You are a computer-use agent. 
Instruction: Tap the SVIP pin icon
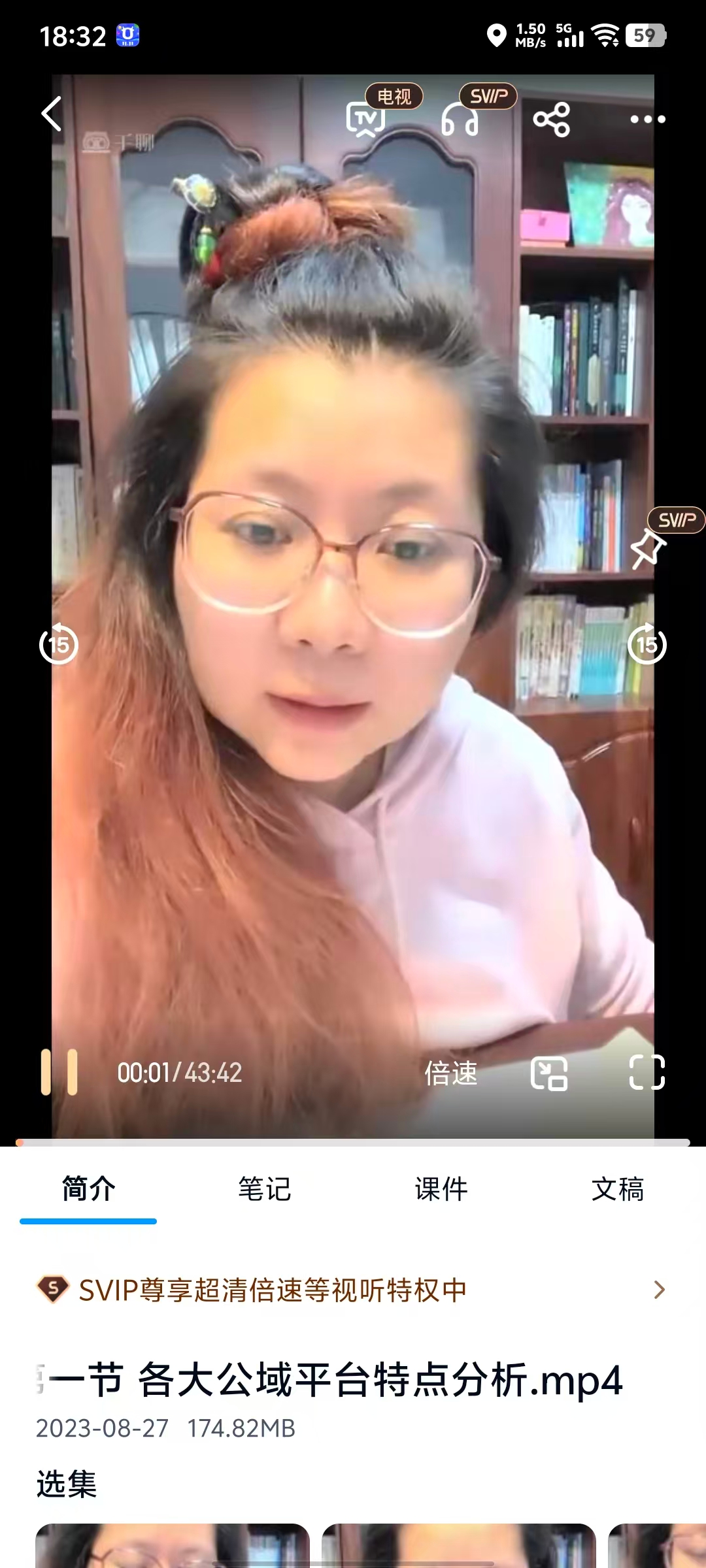647,547
